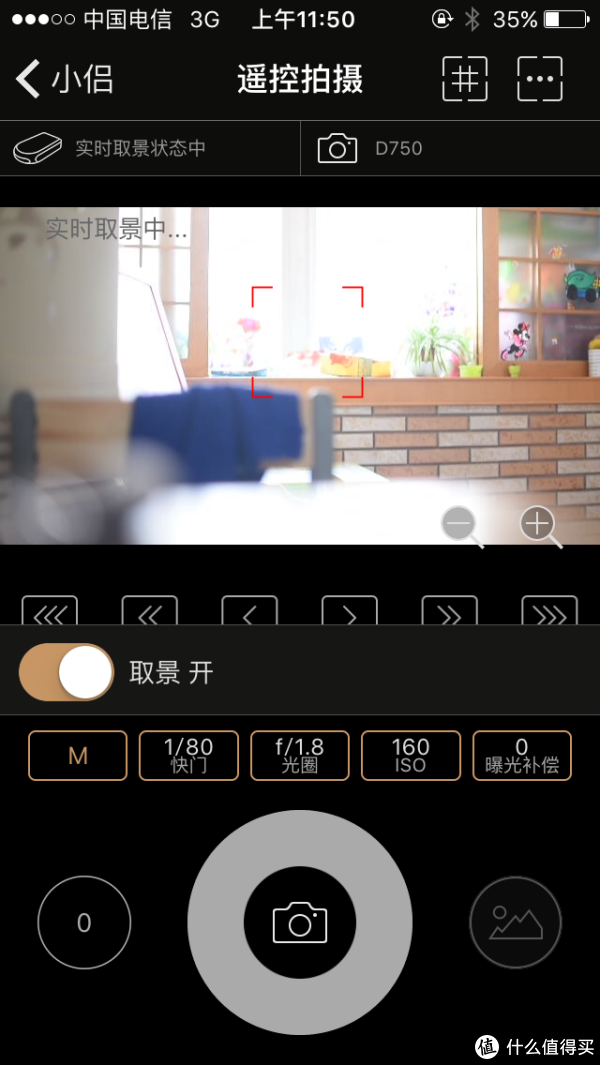Toggle the grid overlay icon
The width and height of the screenshot is (600, 1065).
click(x=465, y=79)
